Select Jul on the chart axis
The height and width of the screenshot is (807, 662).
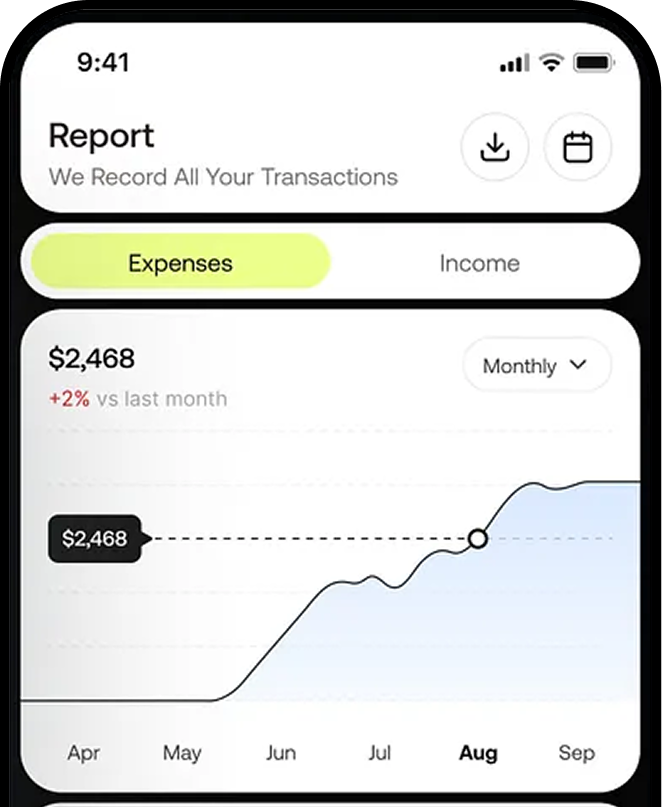tap(379, 753)
